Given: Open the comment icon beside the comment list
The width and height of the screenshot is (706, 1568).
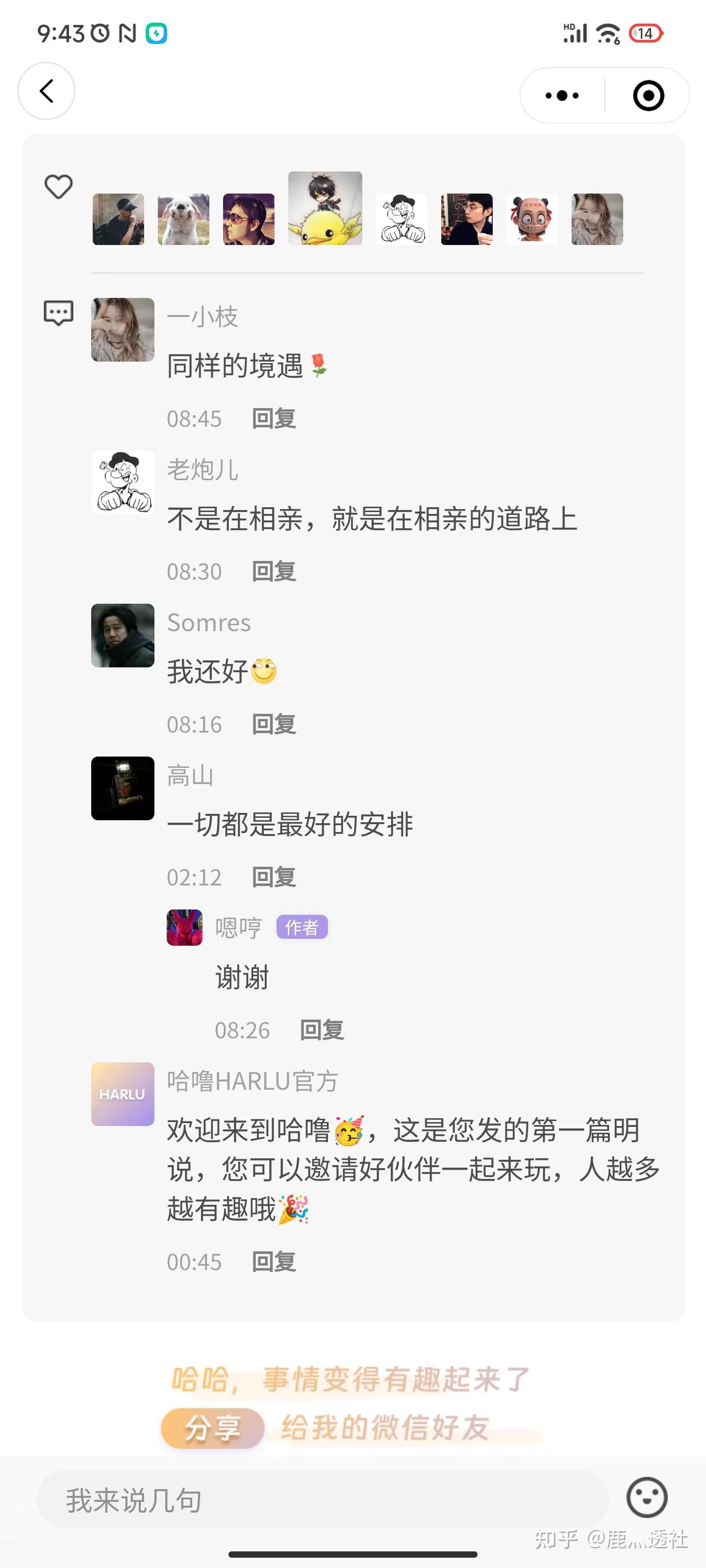Looking at the screenshot, I should pos(58,313).
